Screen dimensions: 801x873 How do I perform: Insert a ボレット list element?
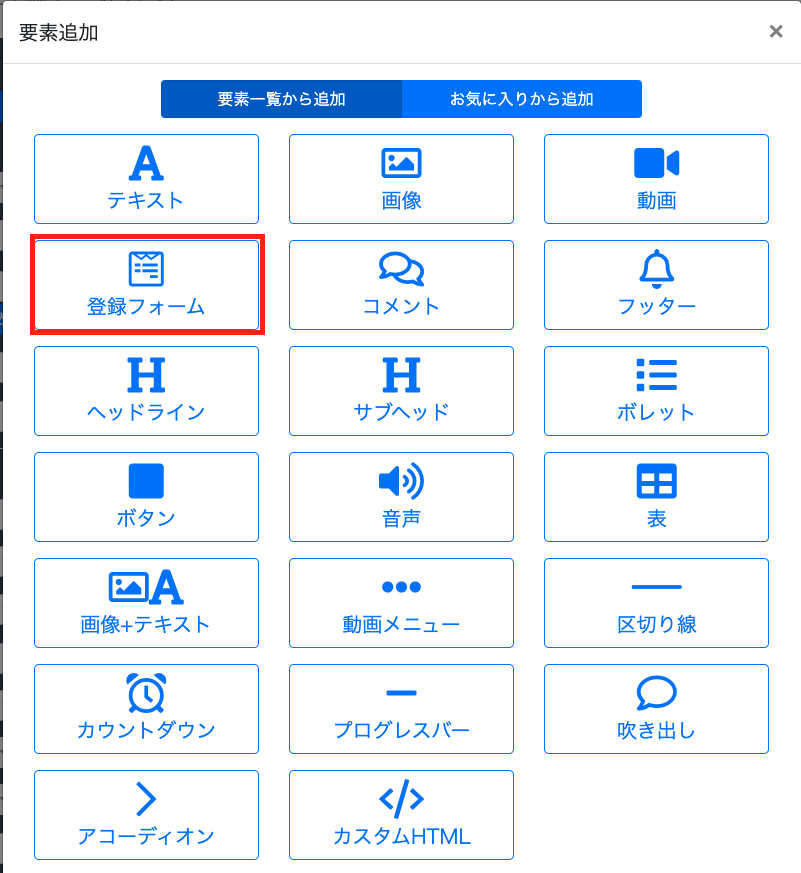coord(656,391)
